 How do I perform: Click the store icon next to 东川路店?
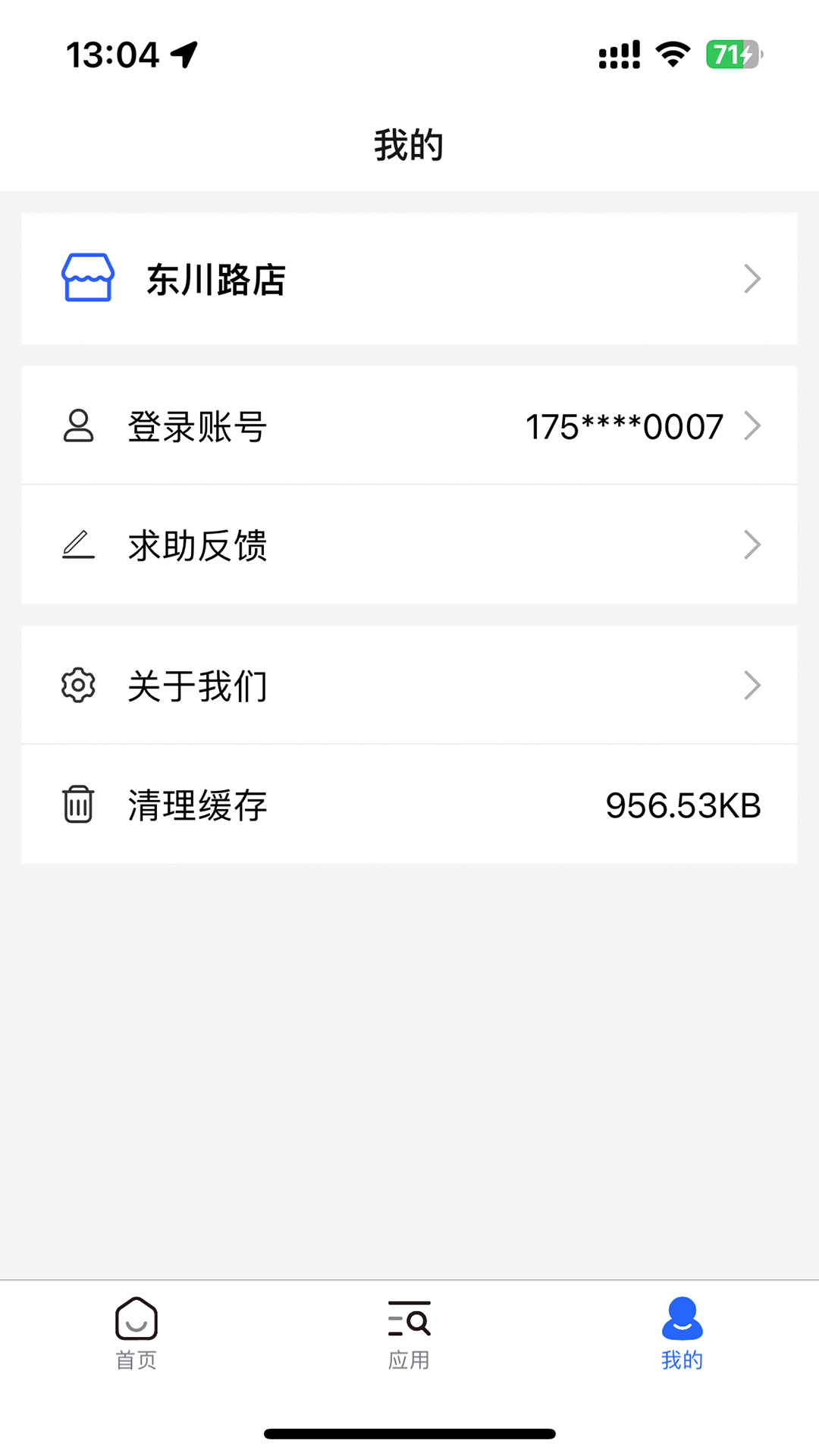[x=87, y=279]
